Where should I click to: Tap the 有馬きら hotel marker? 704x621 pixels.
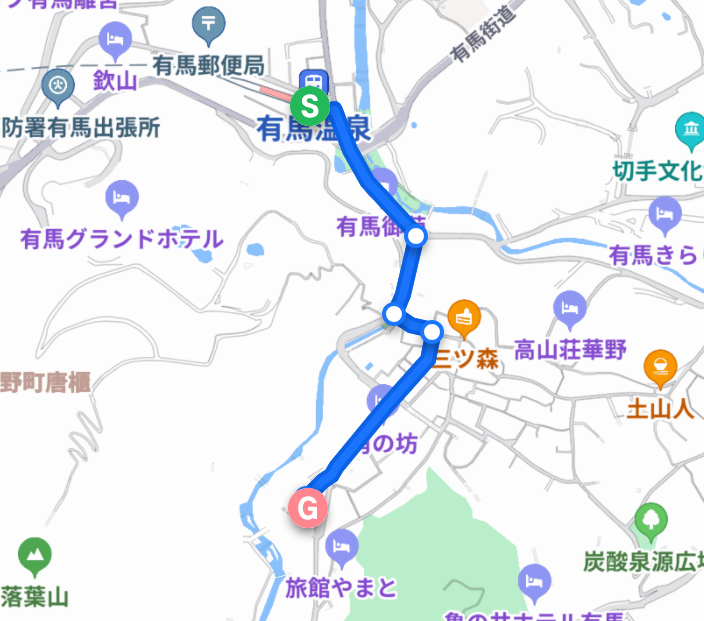point(665,212)
